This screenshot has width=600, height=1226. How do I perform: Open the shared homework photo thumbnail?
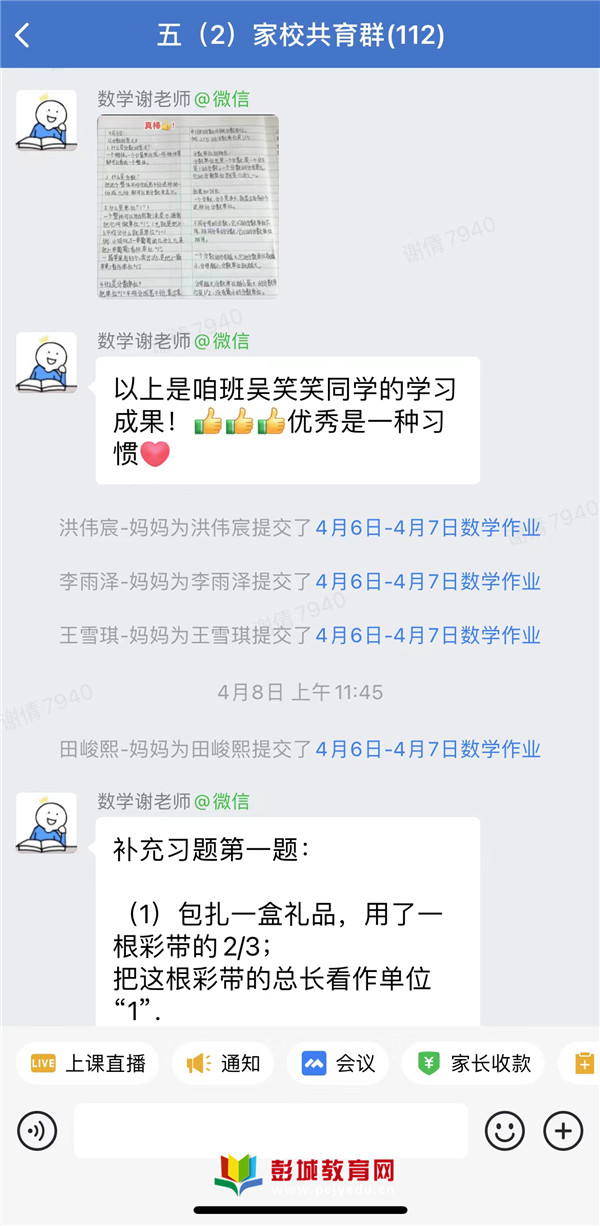pos(187,207)
